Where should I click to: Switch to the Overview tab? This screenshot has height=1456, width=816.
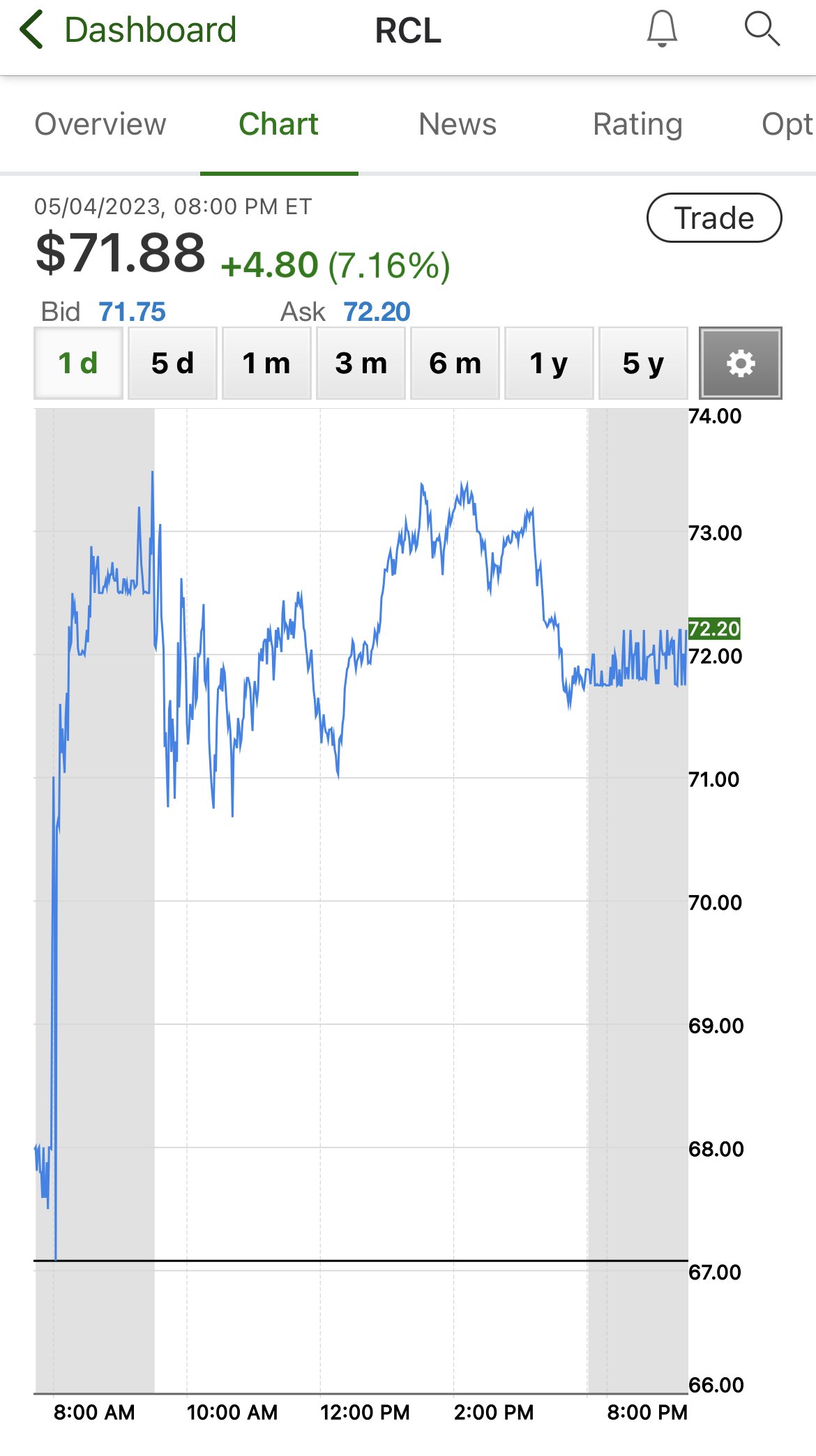(x=100, y=124)
